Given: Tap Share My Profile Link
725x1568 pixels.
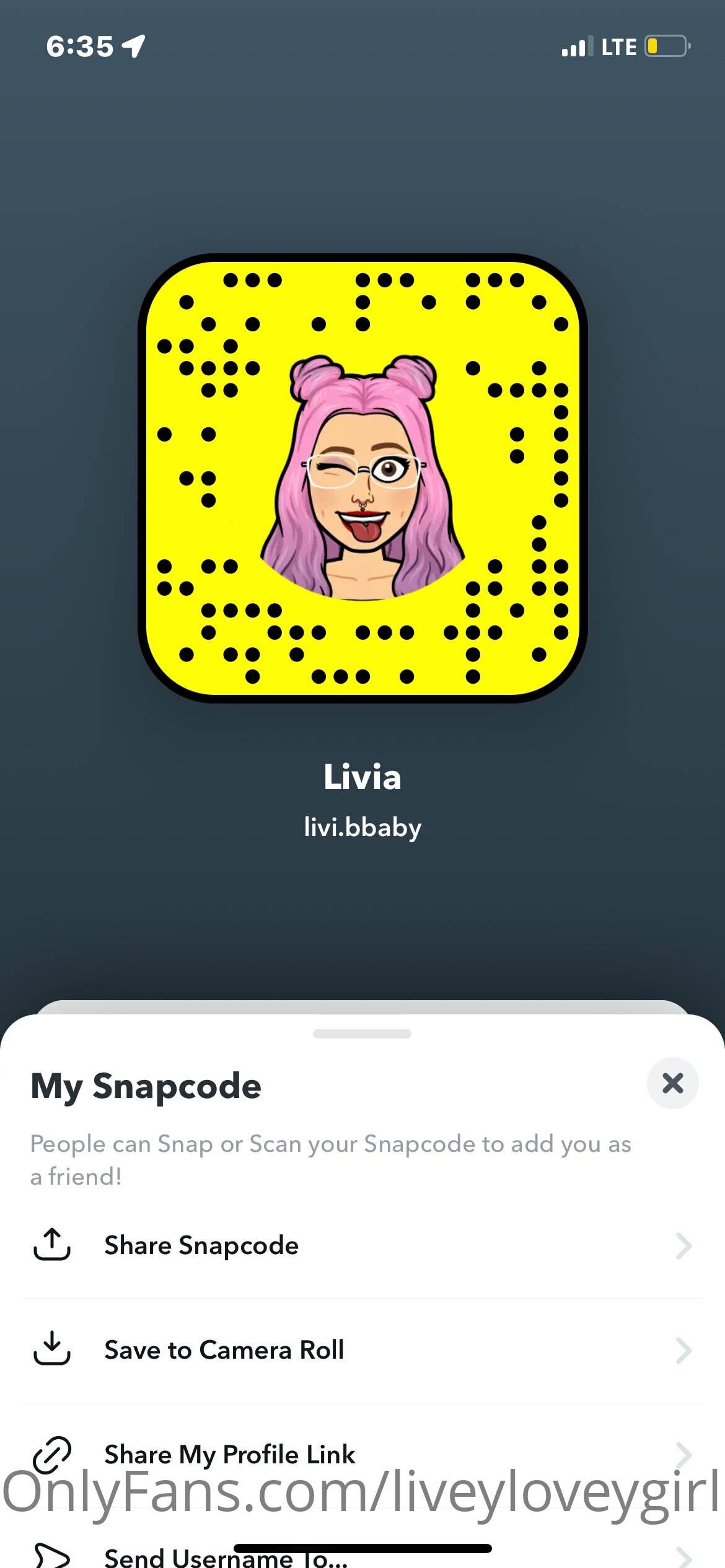Looking at the screenshot, I should click(x=362, y=1454).
